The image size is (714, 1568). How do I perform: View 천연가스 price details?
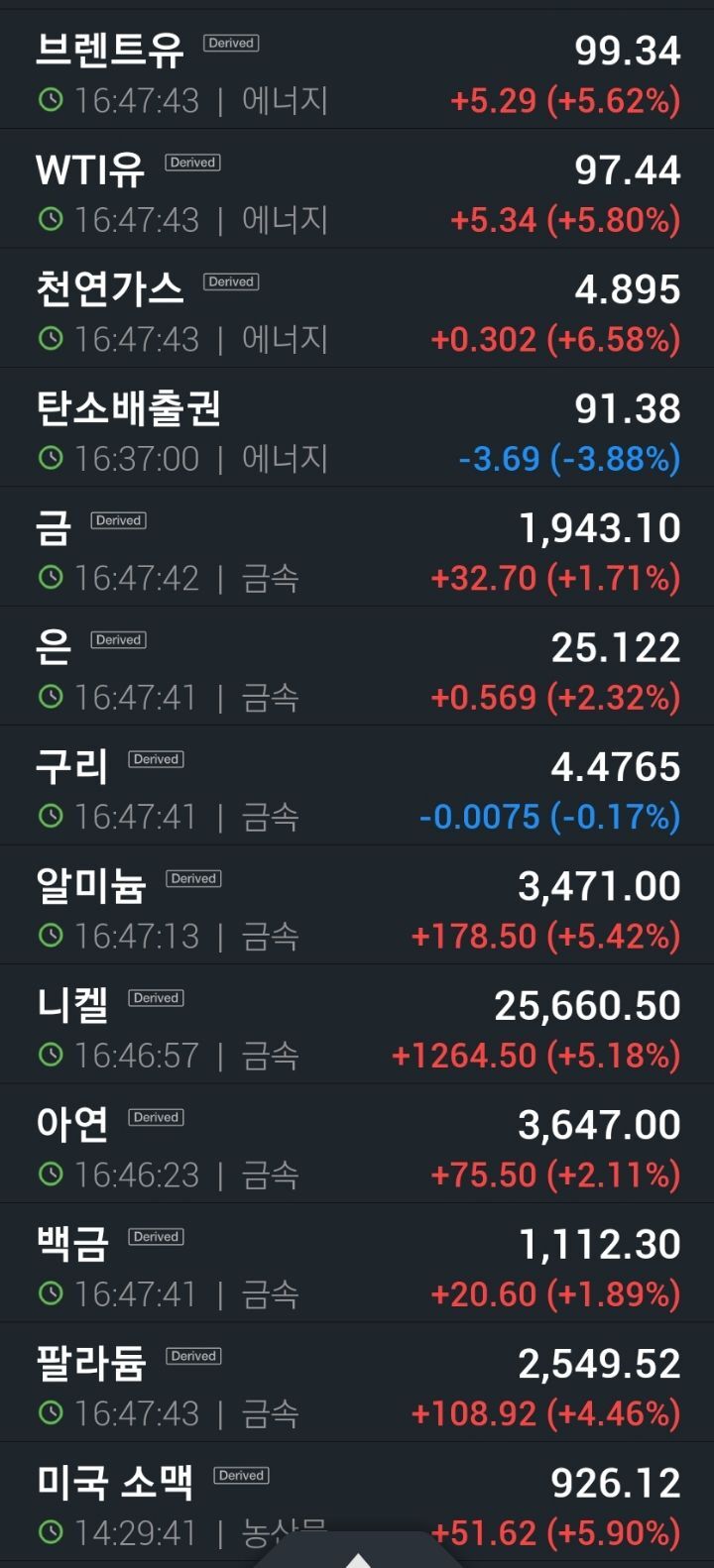pos(357,308)
